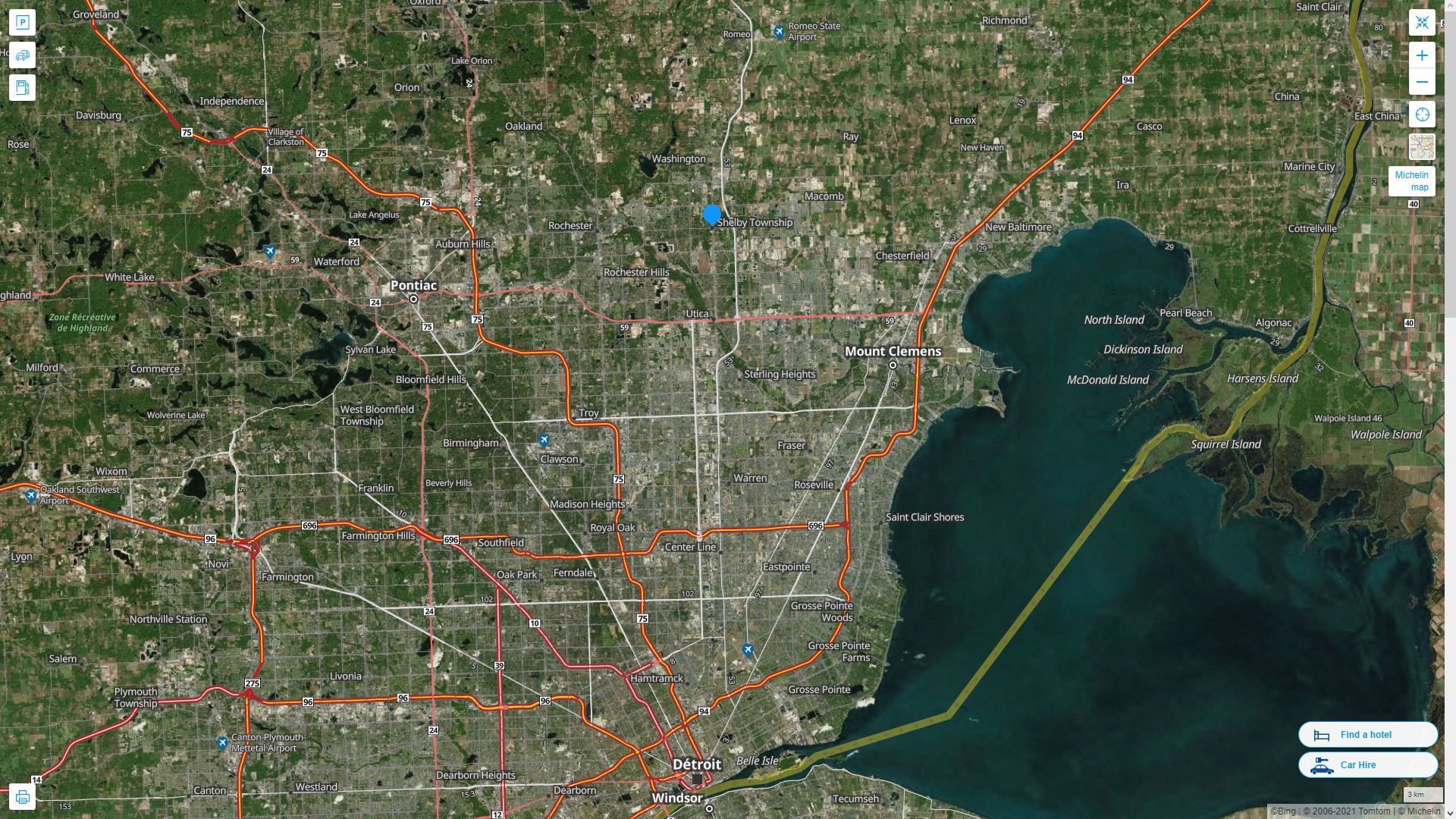1456x819 pixels.
Task: Switch to Michelin map
Action: [x=1411, y=181]
